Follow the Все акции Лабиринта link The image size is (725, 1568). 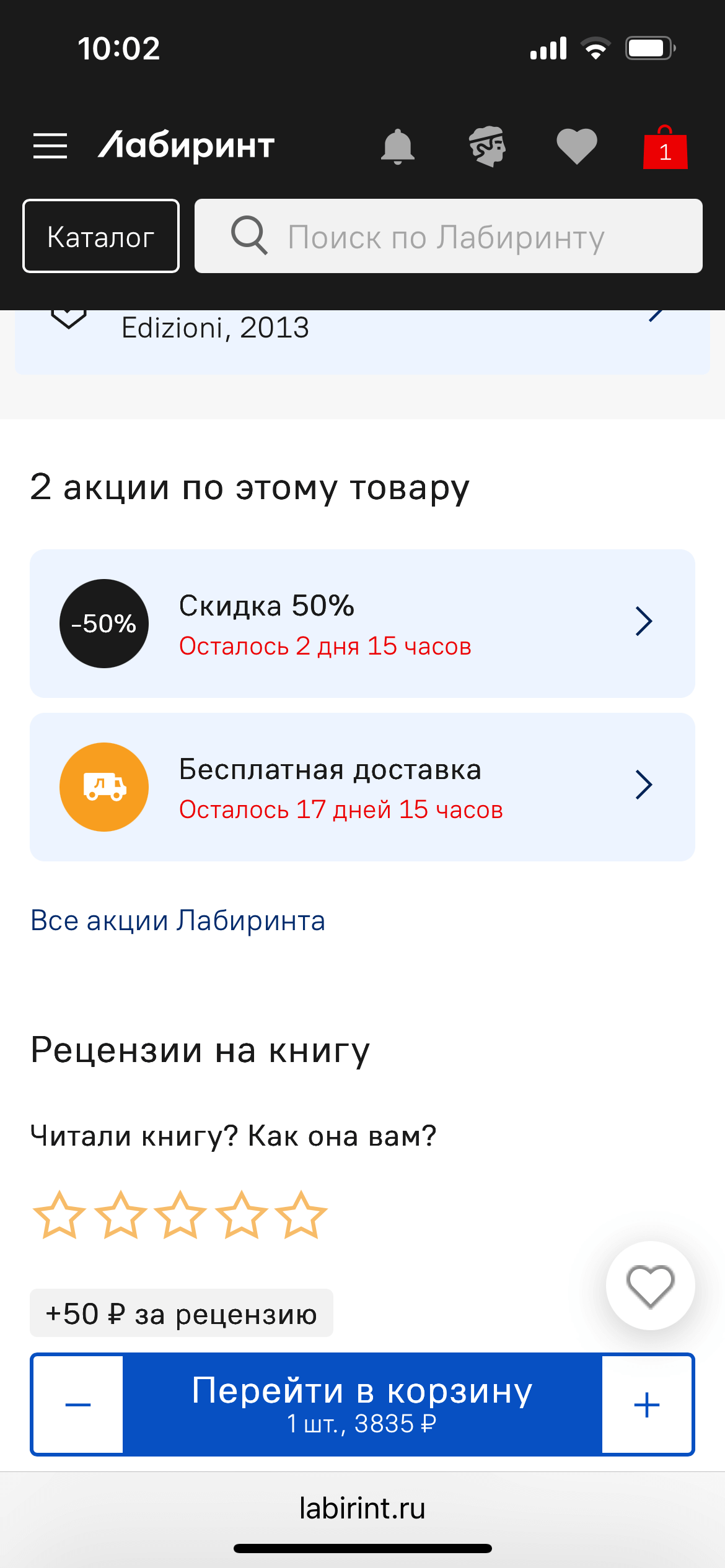pyautogui.click(x=178, y=921)
